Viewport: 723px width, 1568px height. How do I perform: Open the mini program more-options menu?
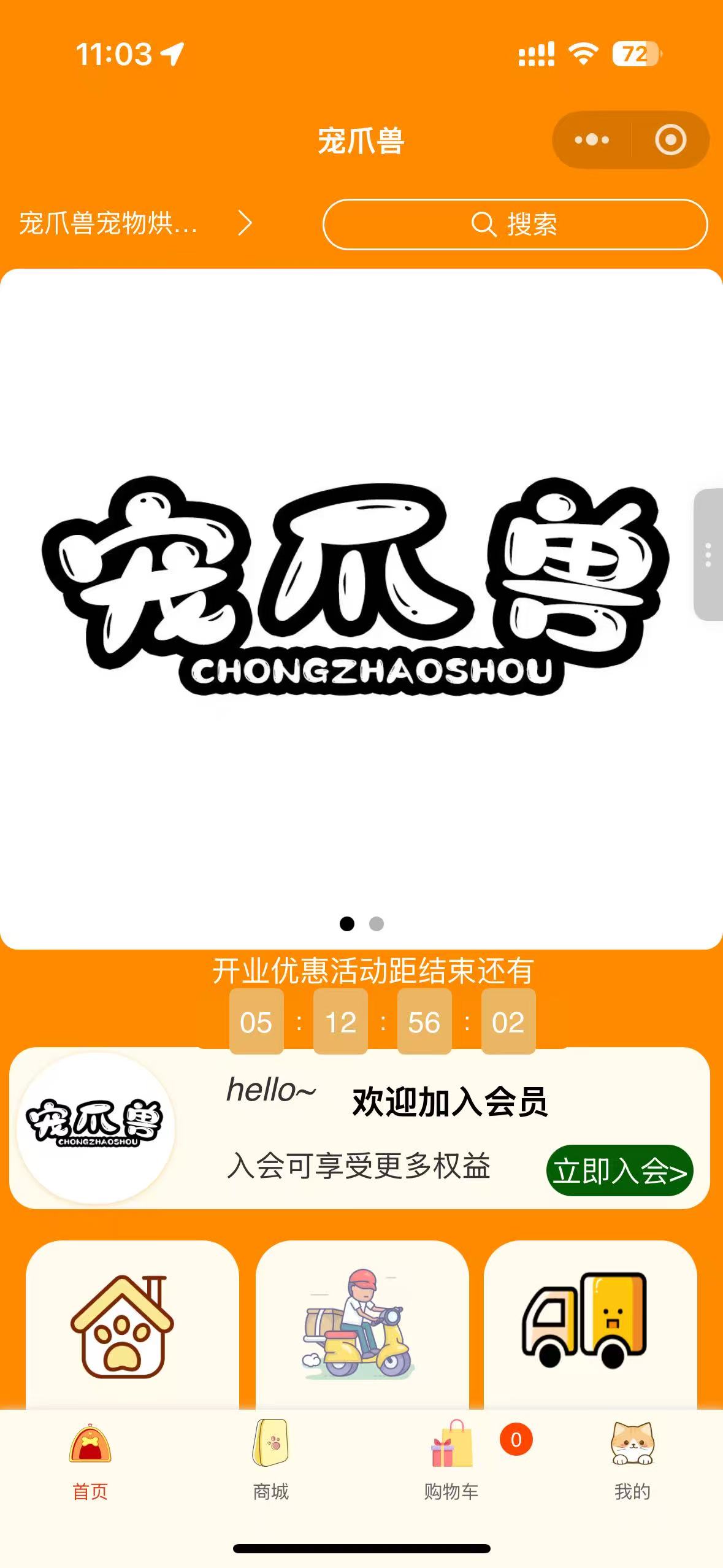click(591, 140)
